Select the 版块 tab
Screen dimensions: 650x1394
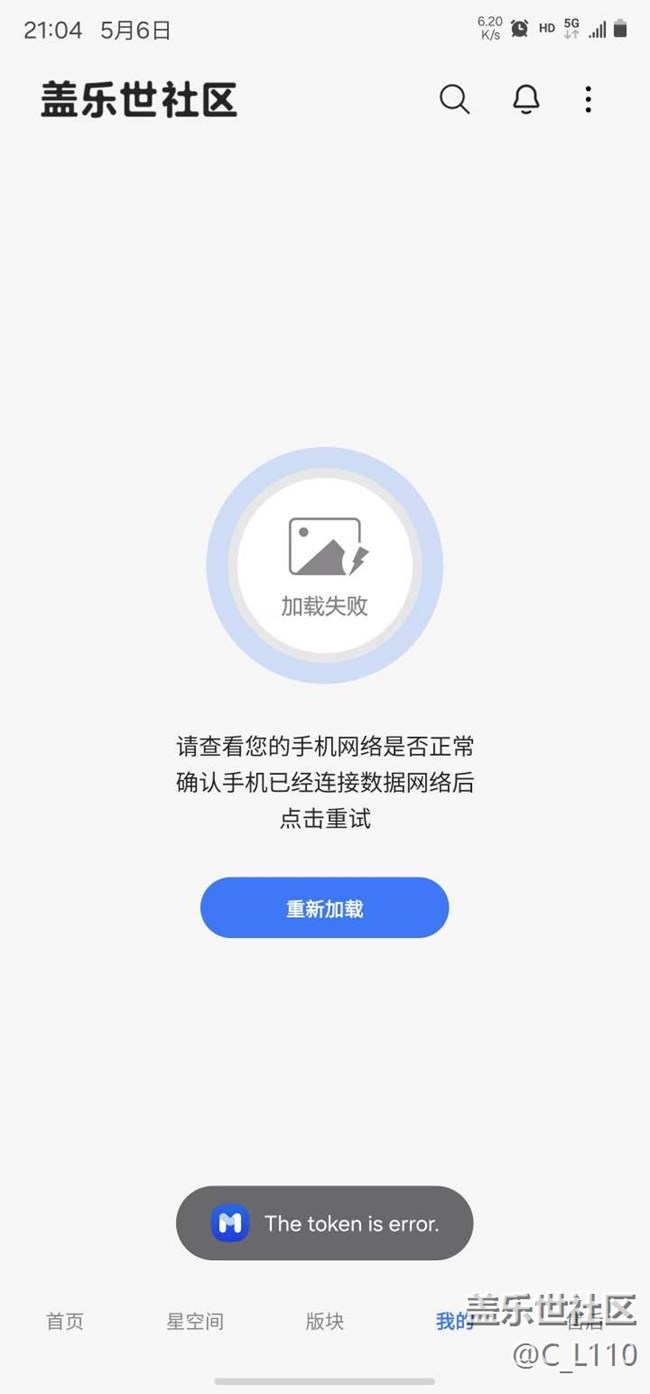[325, 1321]
